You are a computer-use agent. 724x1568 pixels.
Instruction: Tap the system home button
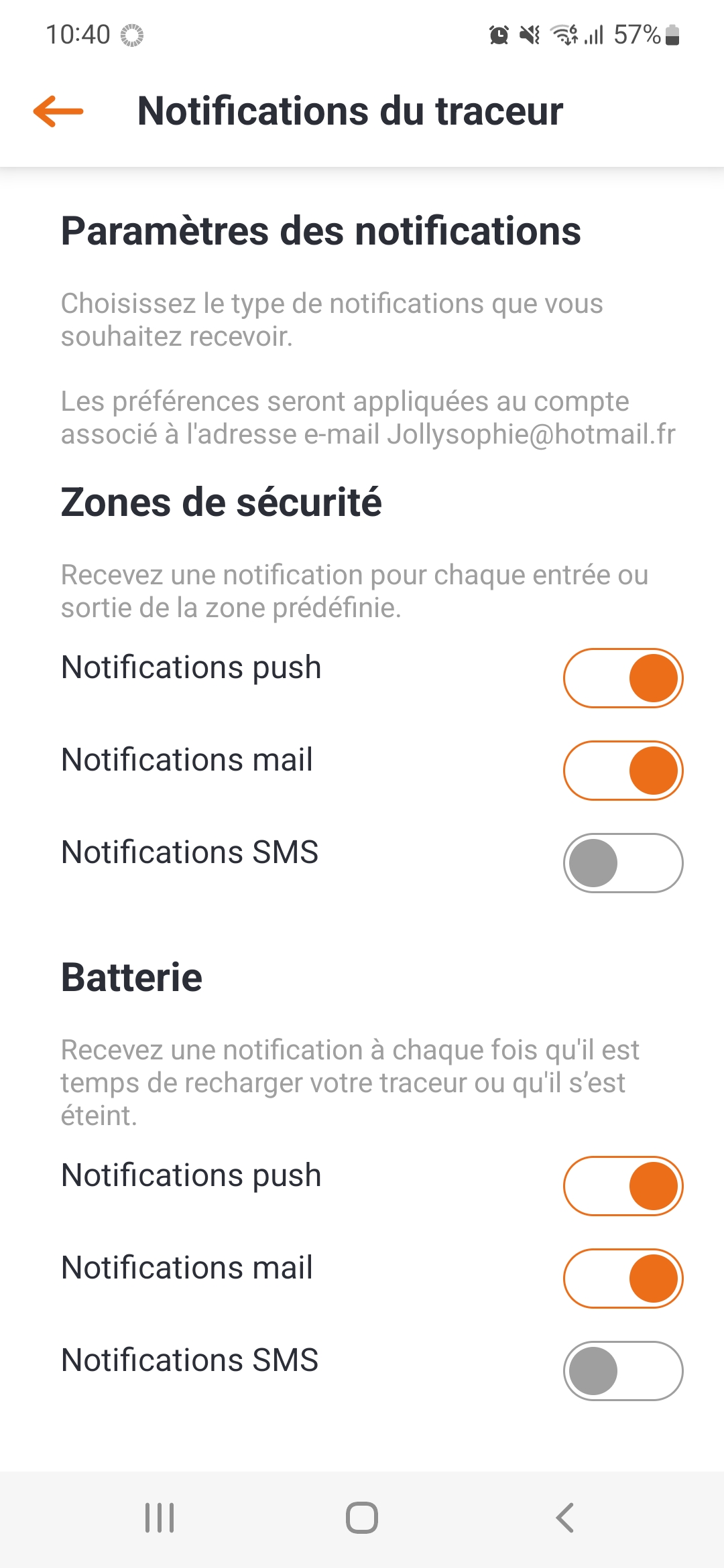(x=362, y=1518)
